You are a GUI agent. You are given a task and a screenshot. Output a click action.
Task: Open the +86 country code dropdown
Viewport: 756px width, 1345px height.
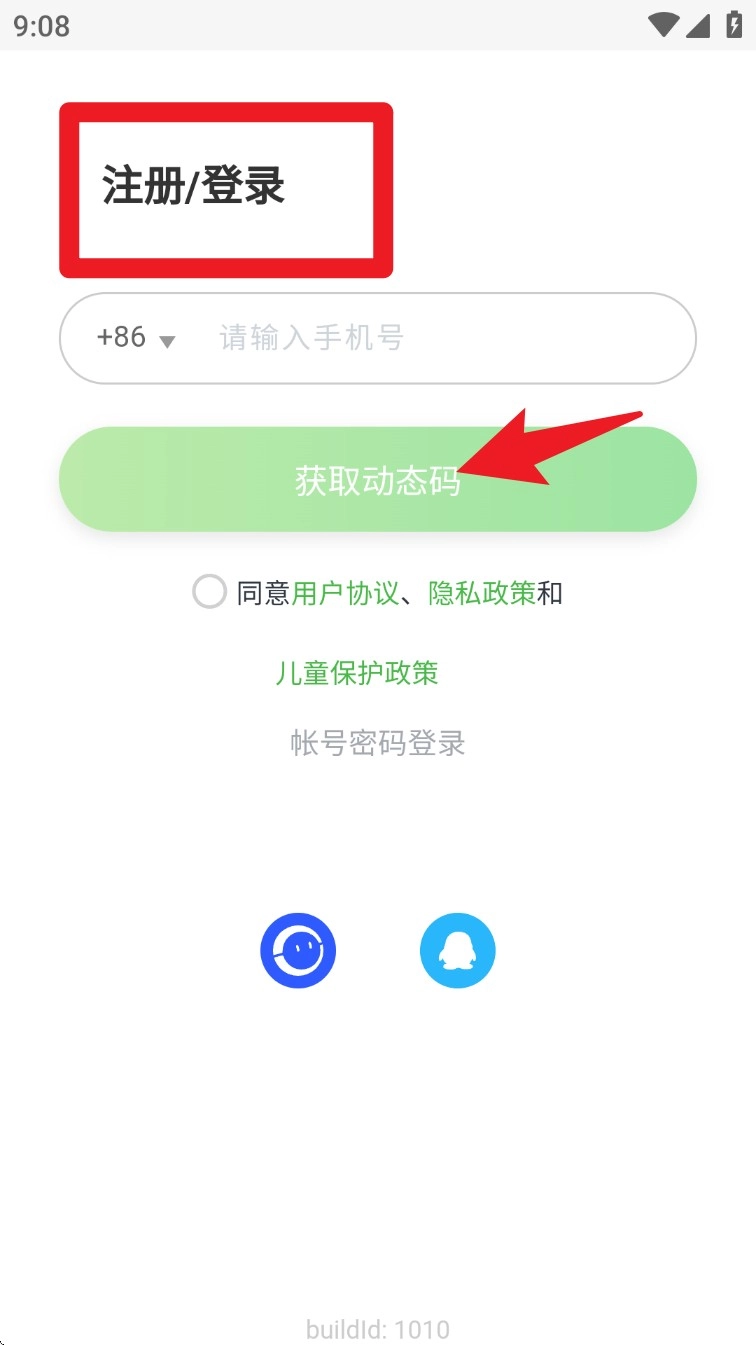click(x=136, y=338)
